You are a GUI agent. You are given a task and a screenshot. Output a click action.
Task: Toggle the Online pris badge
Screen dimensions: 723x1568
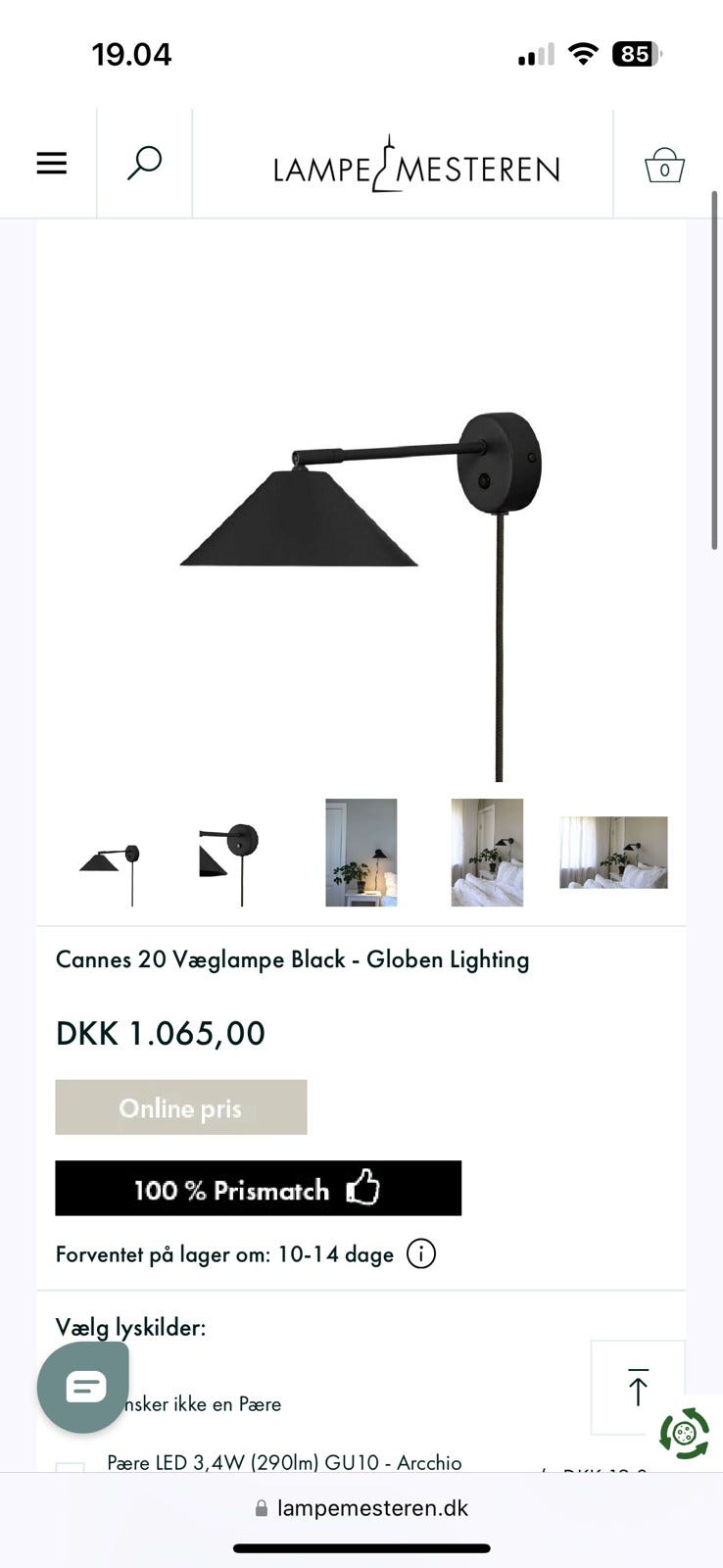click(x=180, y=1107)
